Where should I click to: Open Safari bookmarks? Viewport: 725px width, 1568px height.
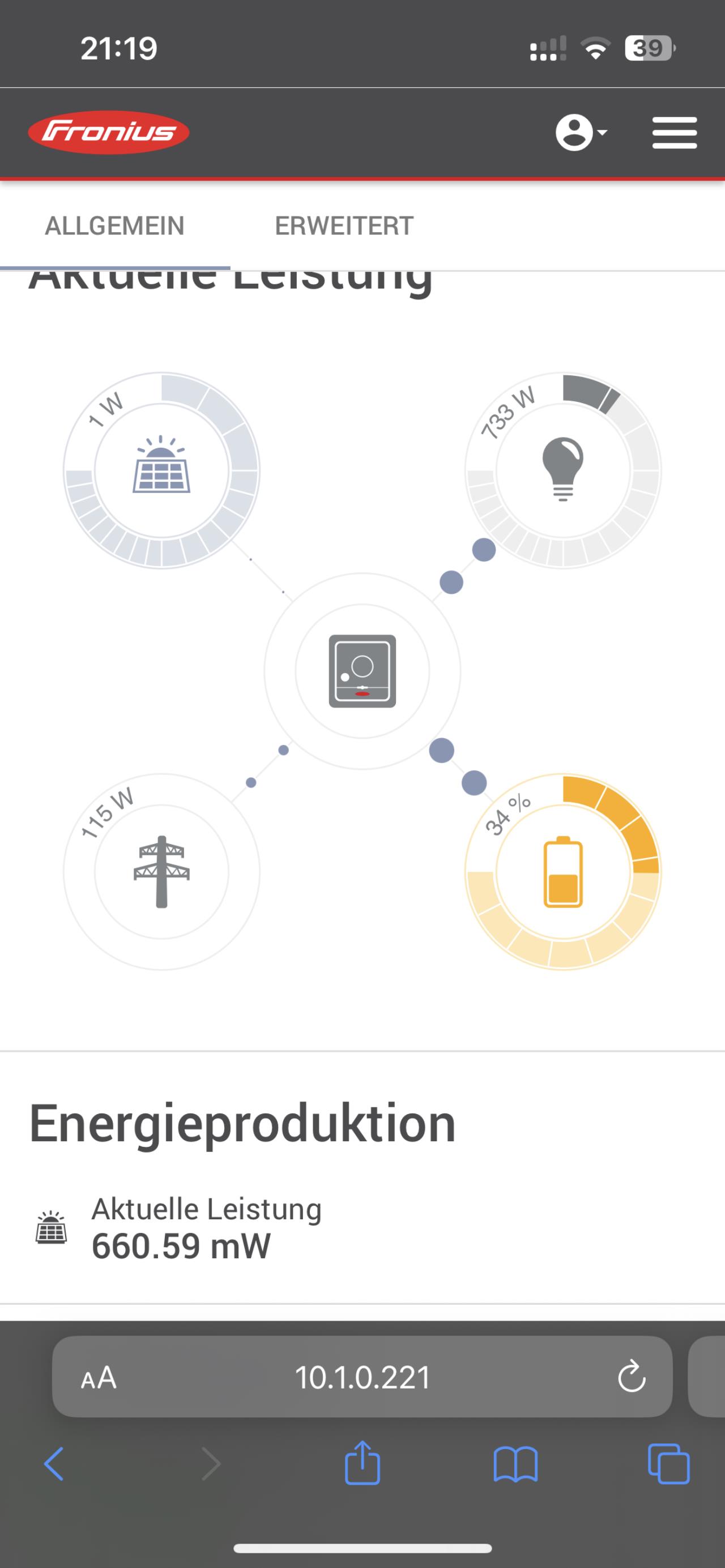click(x=515, y=1464)
